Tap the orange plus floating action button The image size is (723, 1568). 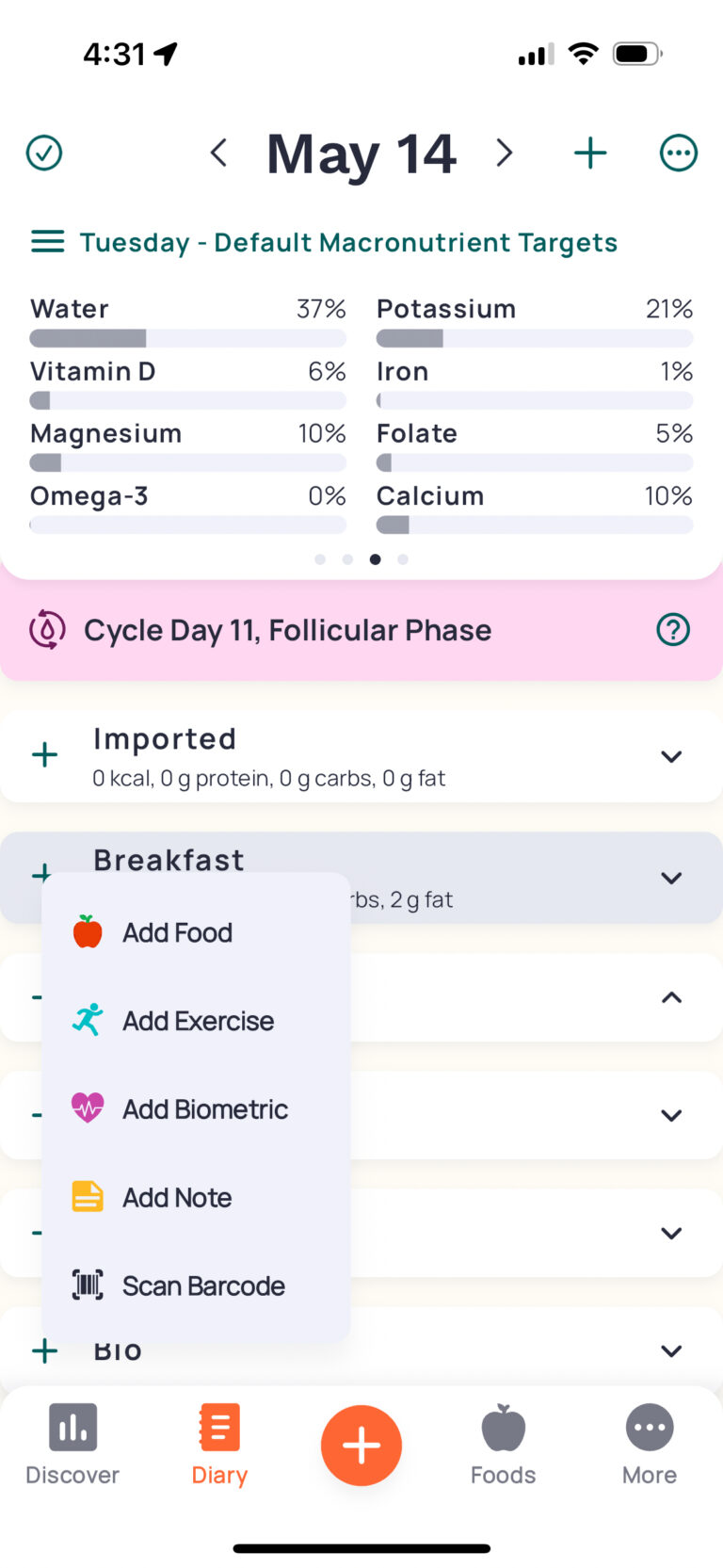(361, 1446)
